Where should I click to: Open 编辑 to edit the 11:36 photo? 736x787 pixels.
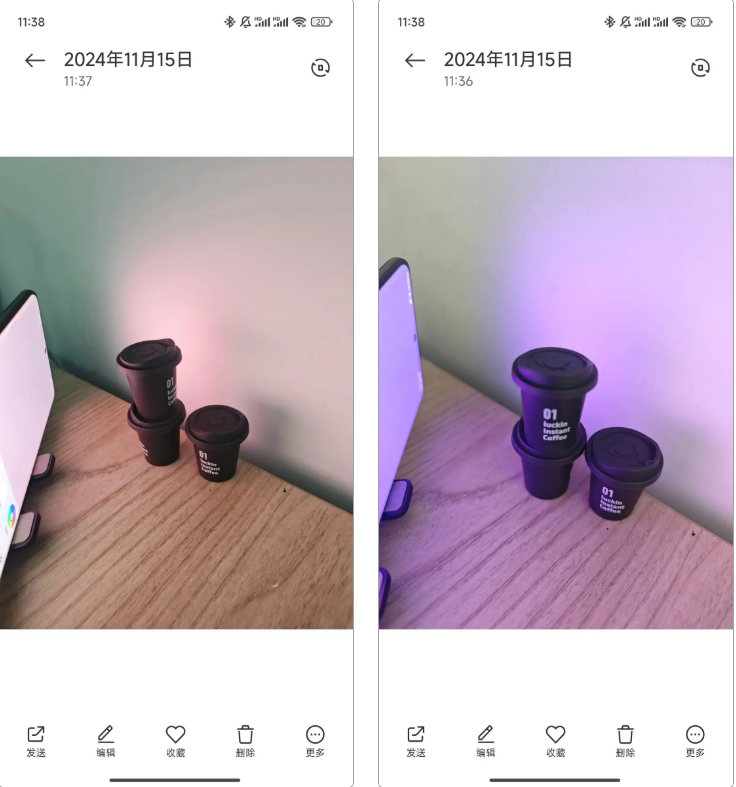click(486, 741)
